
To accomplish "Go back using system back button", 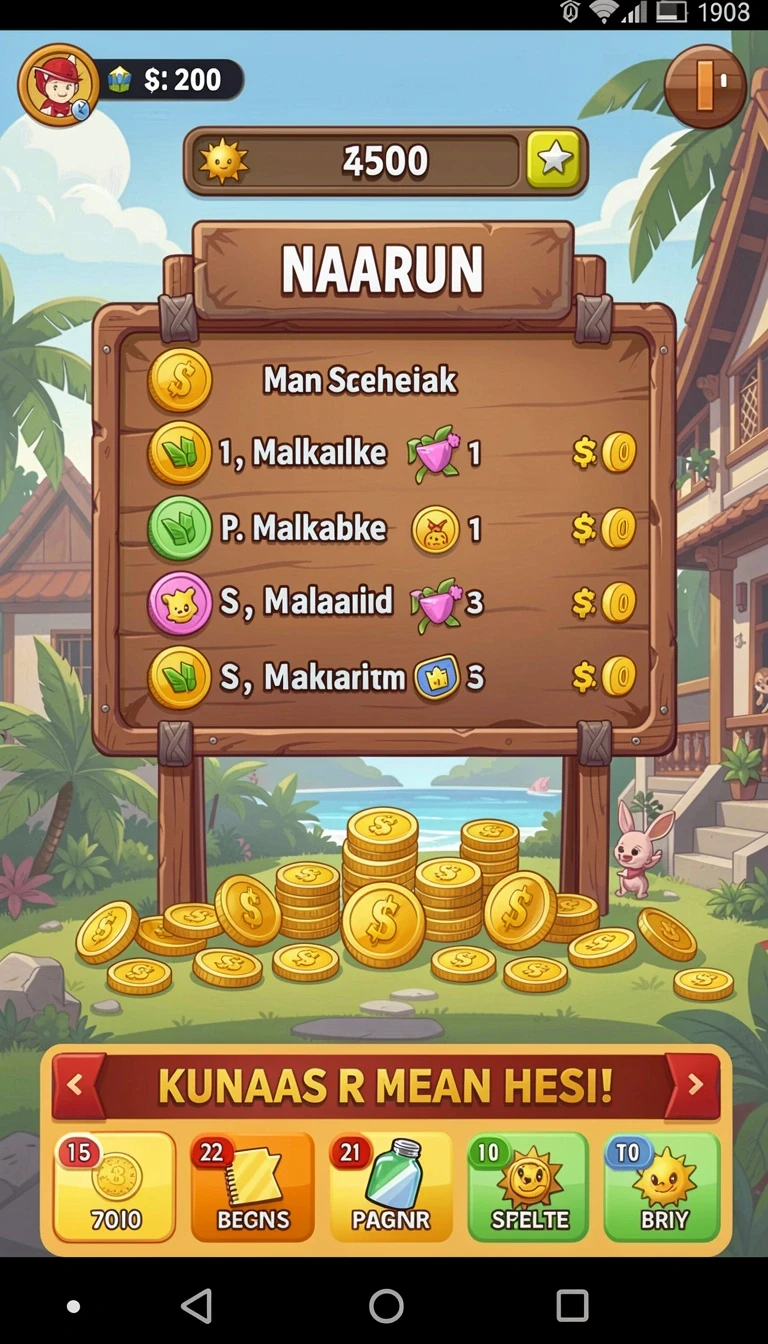I will (x=197, y=1306).
